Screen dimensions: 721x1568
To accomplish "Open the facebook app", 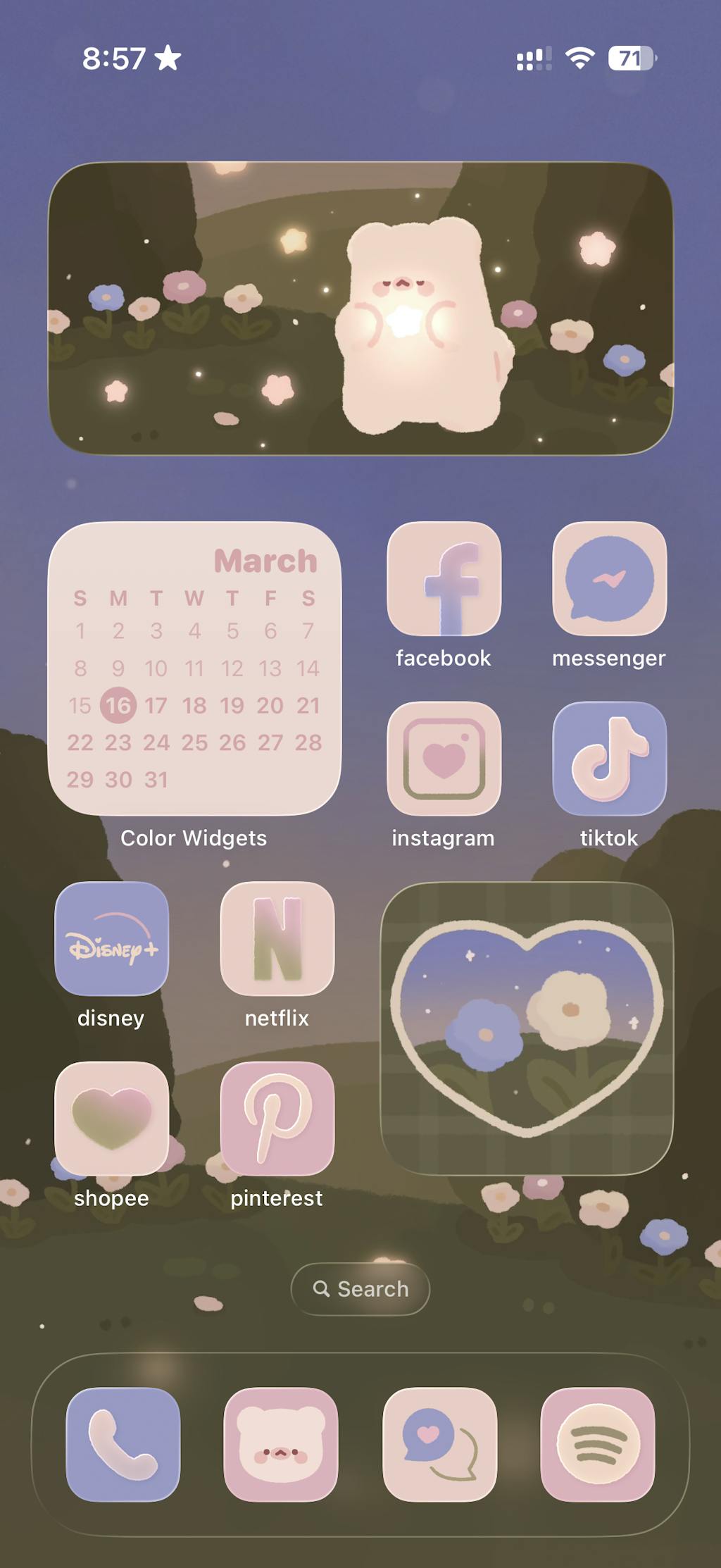I will tap(444, 579).
